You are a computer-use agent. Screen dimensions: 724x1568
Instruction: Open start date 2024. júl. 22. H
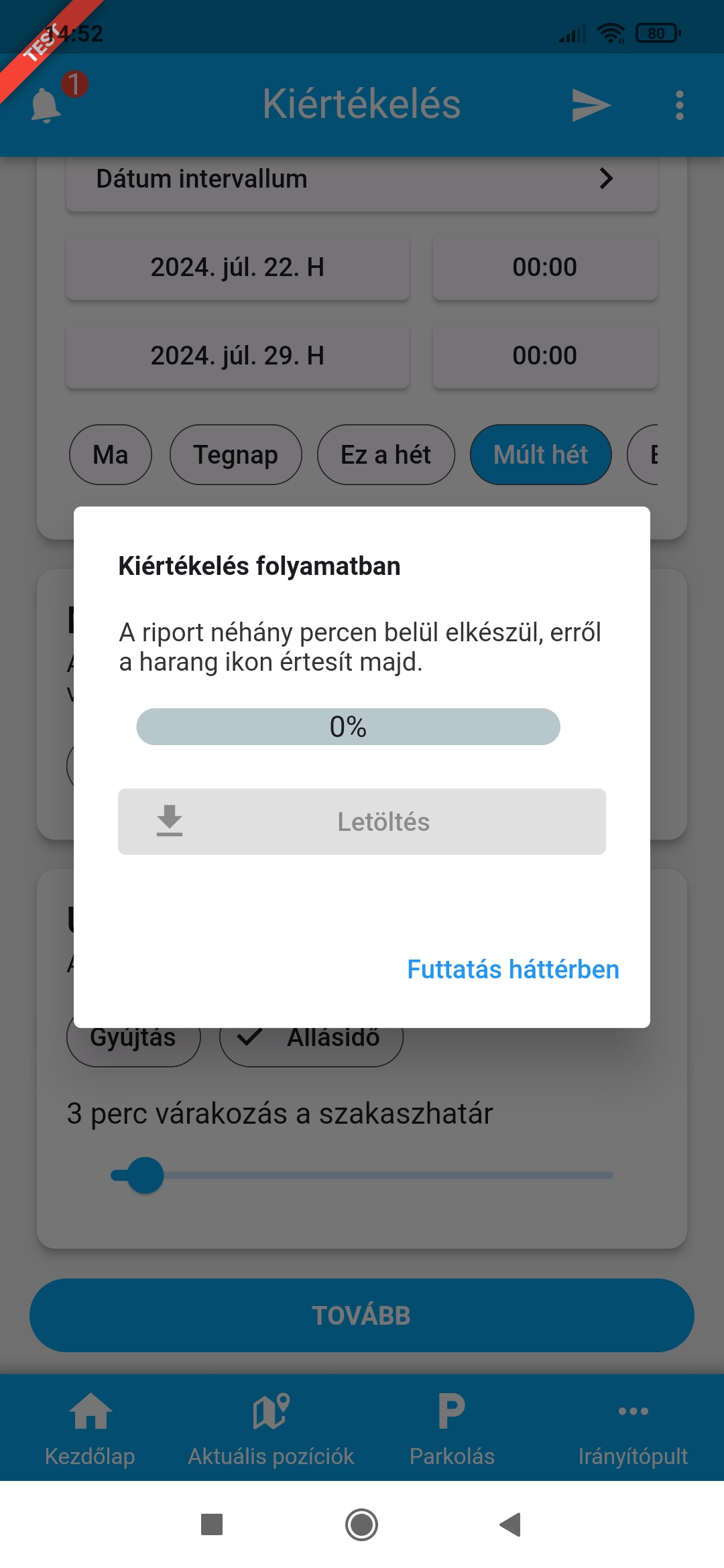(x=237, y=267)
